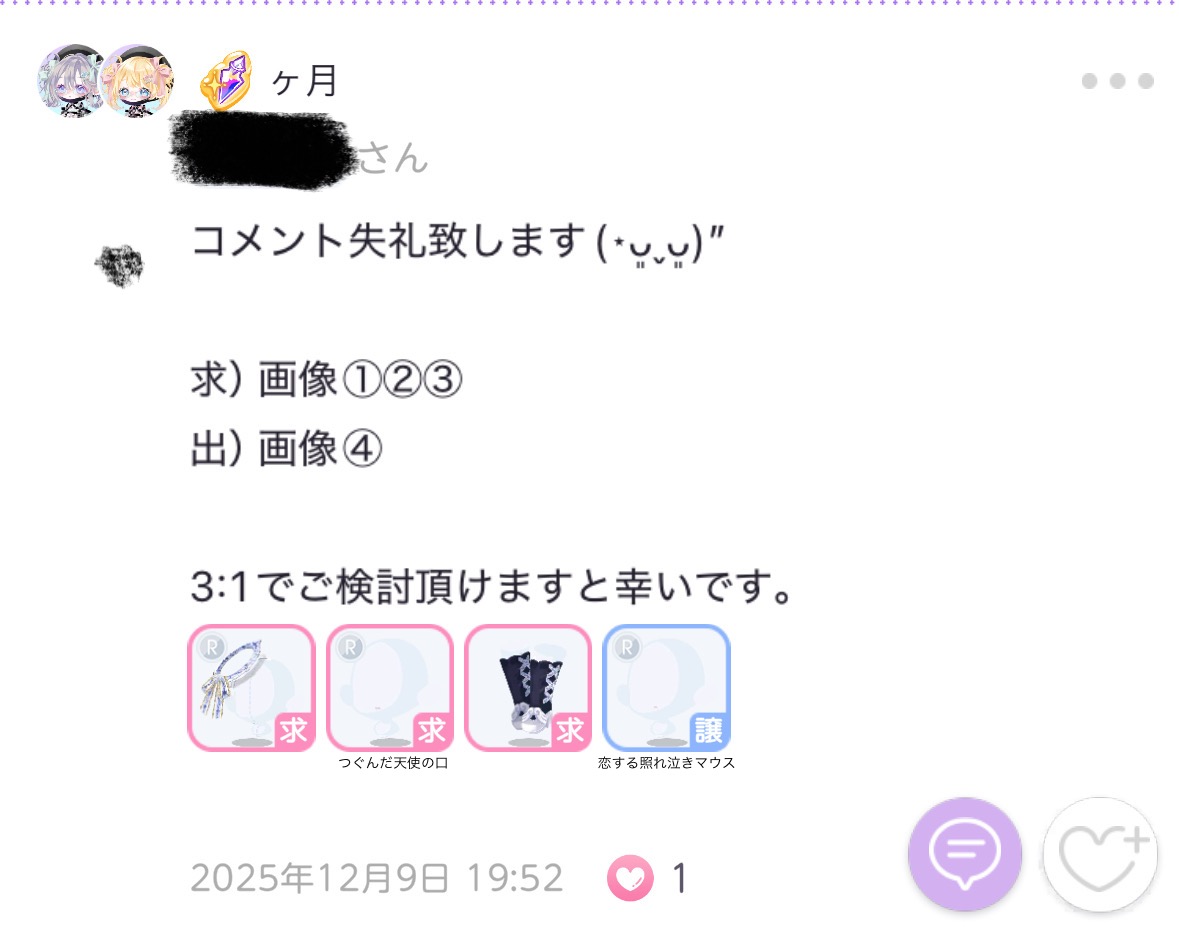Tap the purple comment reply button

tap(964, 854)
